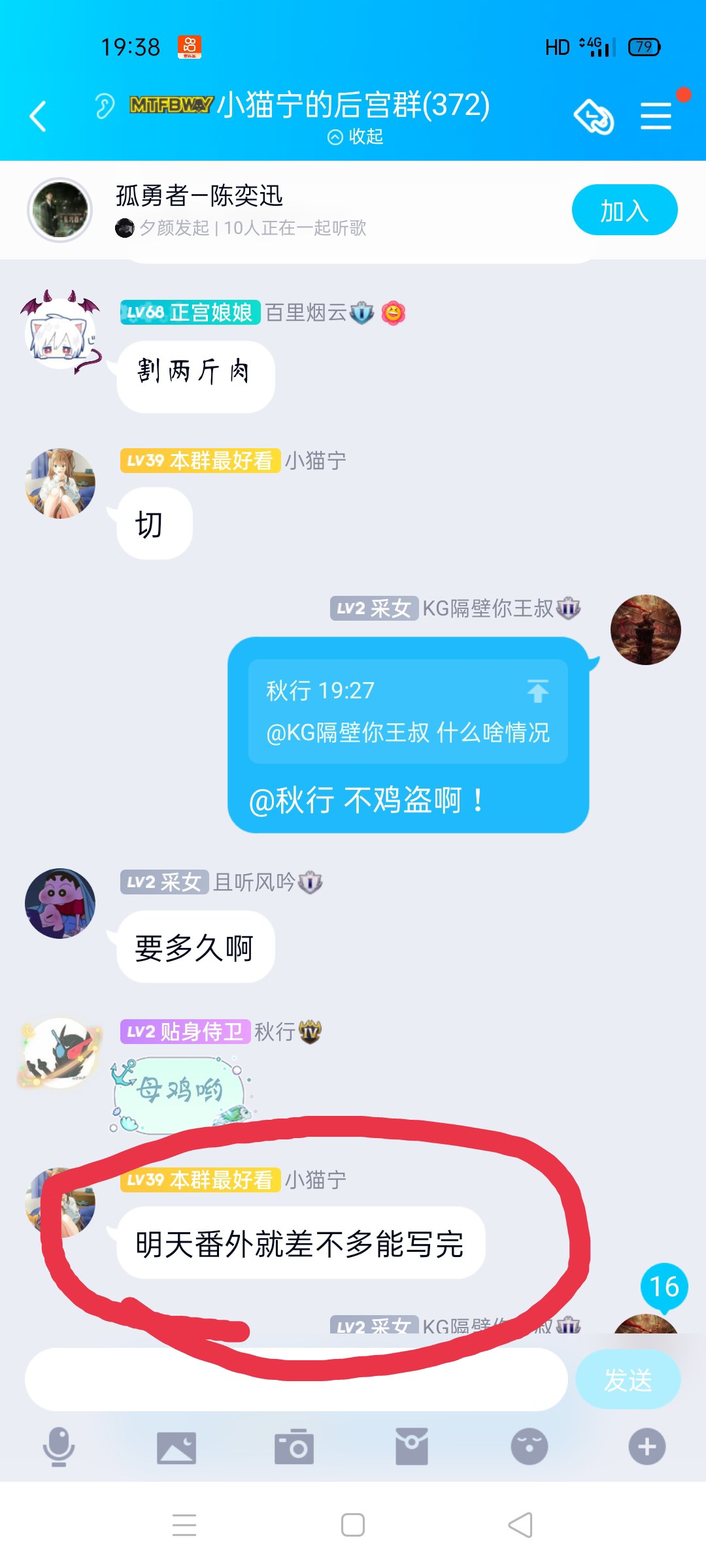
Task: Send the message with 发送
Action: [628, 1380]
